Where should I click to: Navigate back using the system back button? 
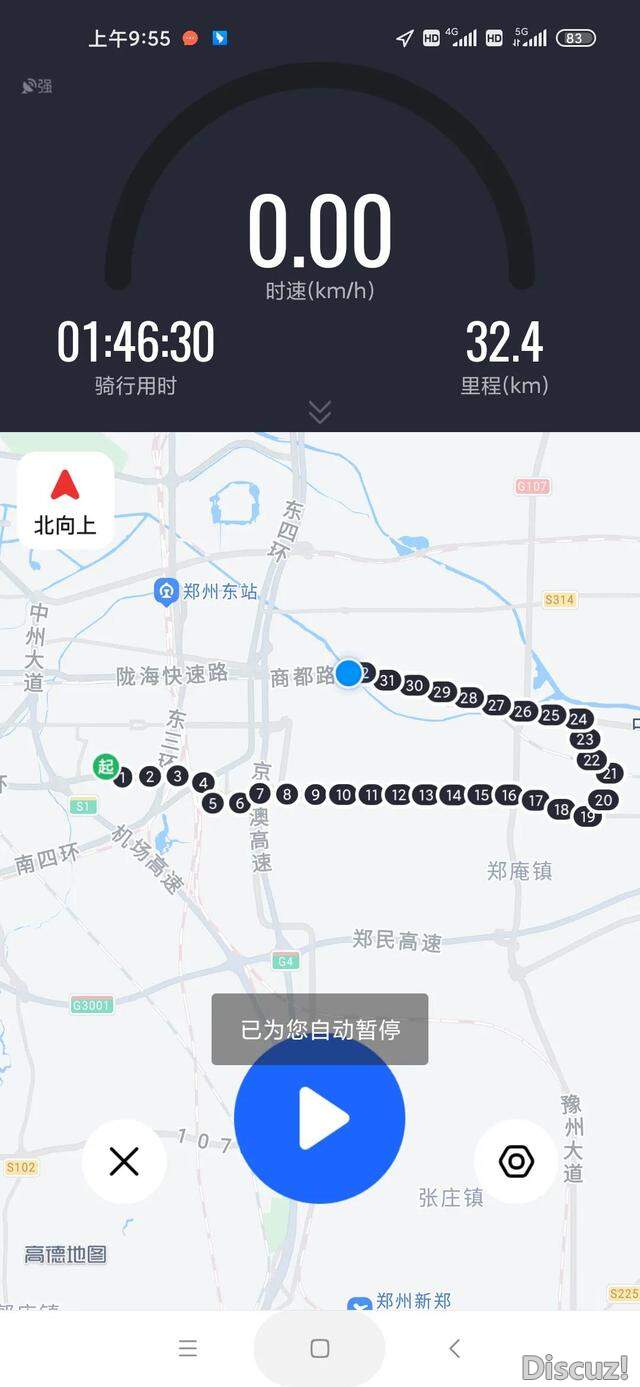click(x=454, y=1348)
